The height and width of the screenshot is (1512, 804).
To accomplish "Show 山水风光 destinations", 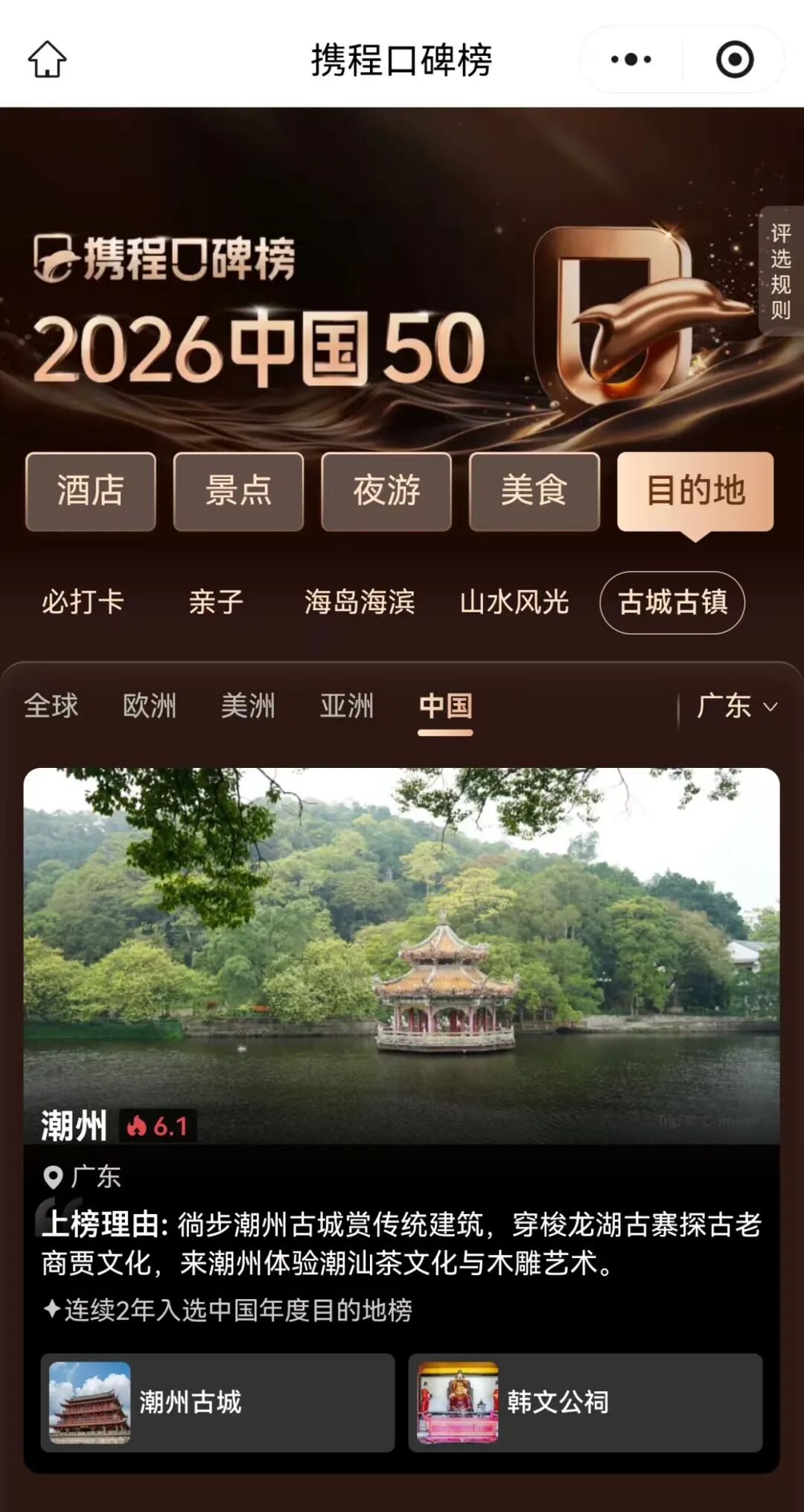I will 514,602.
